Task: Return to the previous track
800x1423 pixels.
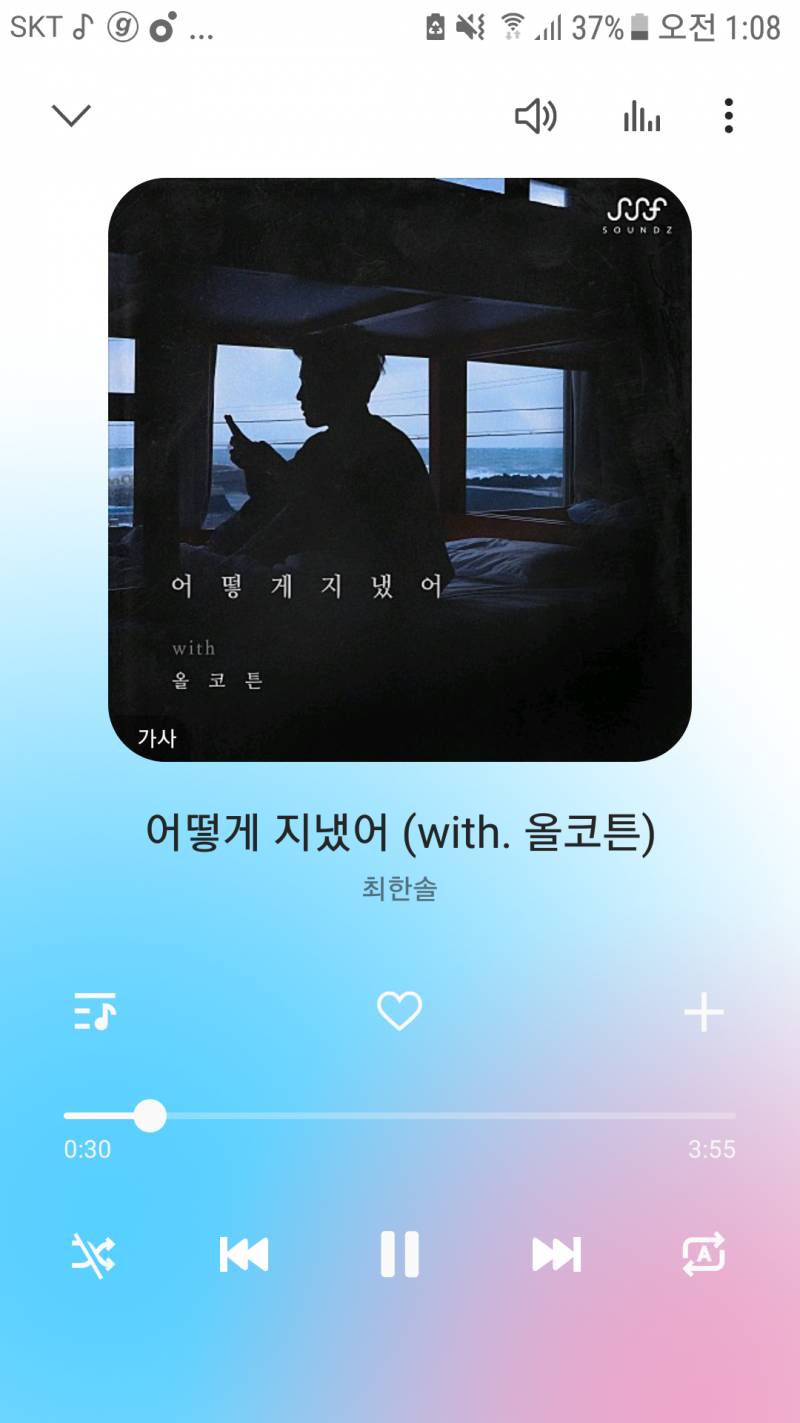Action: (245, 1254)
